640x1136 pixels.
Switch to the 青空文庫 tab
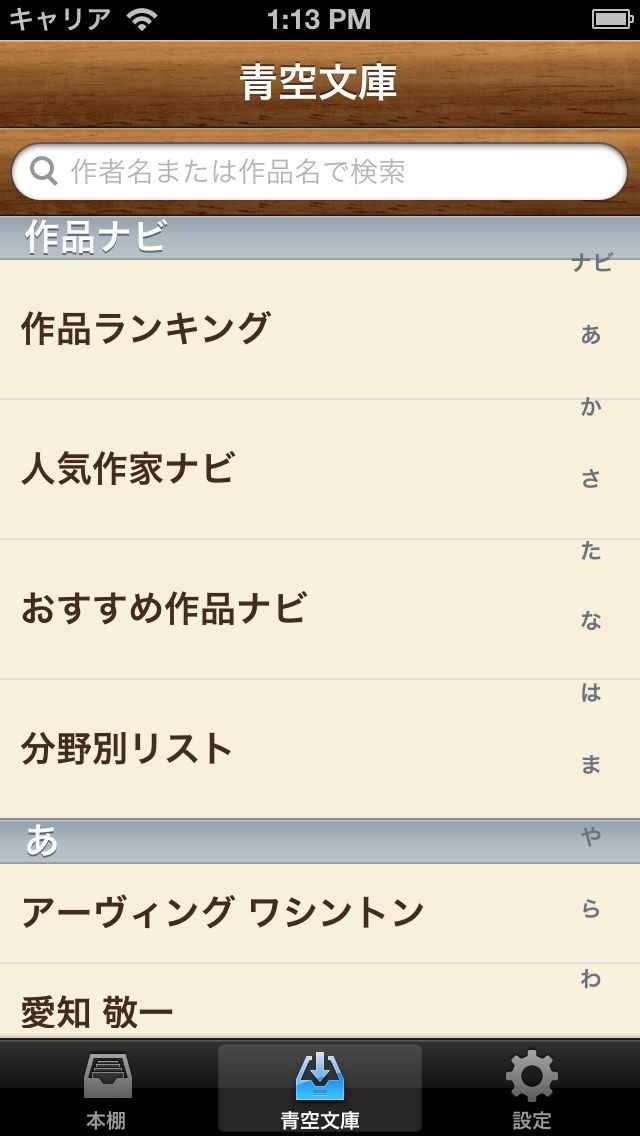pyautogui.click(x=320, y=1090)
